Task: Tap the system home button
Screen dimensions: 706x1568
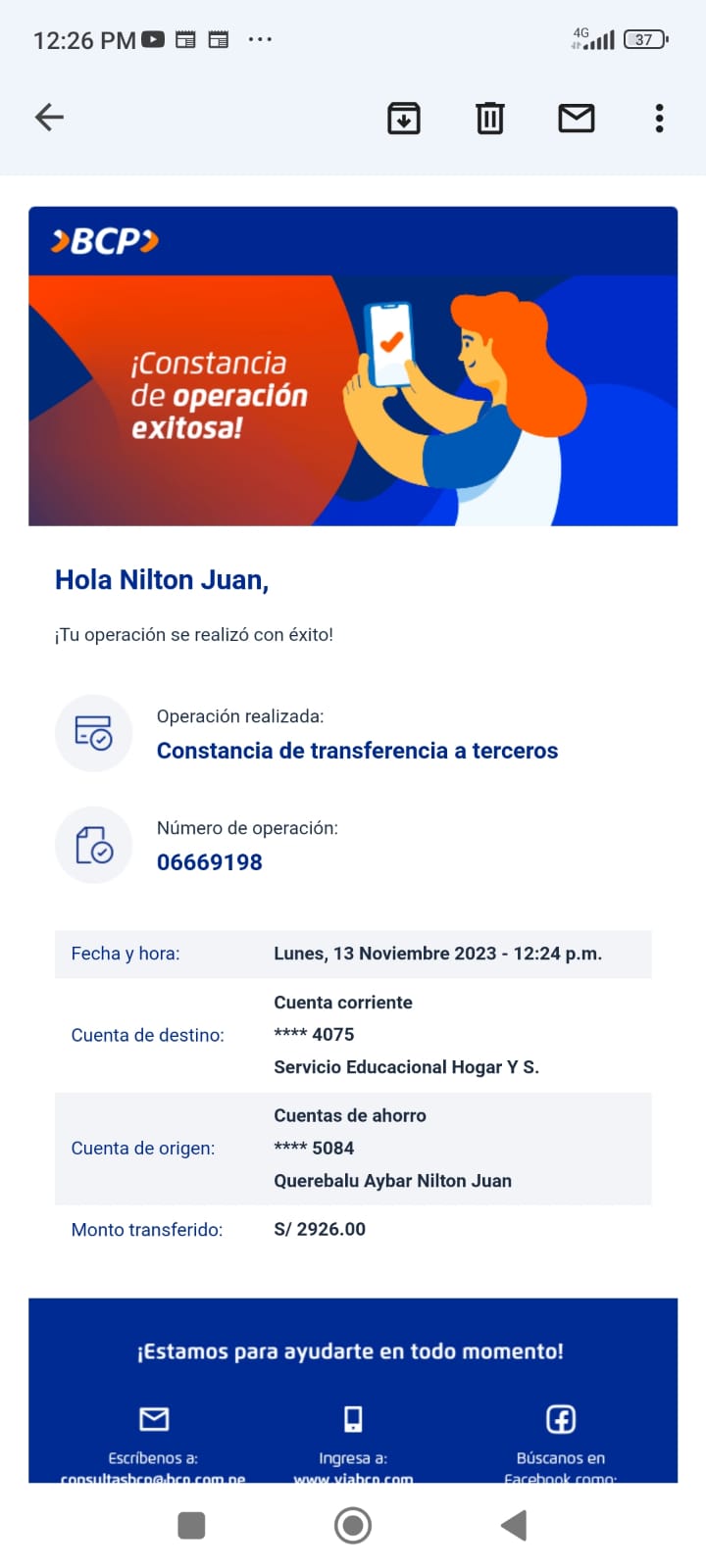Action: [353, 1525]
